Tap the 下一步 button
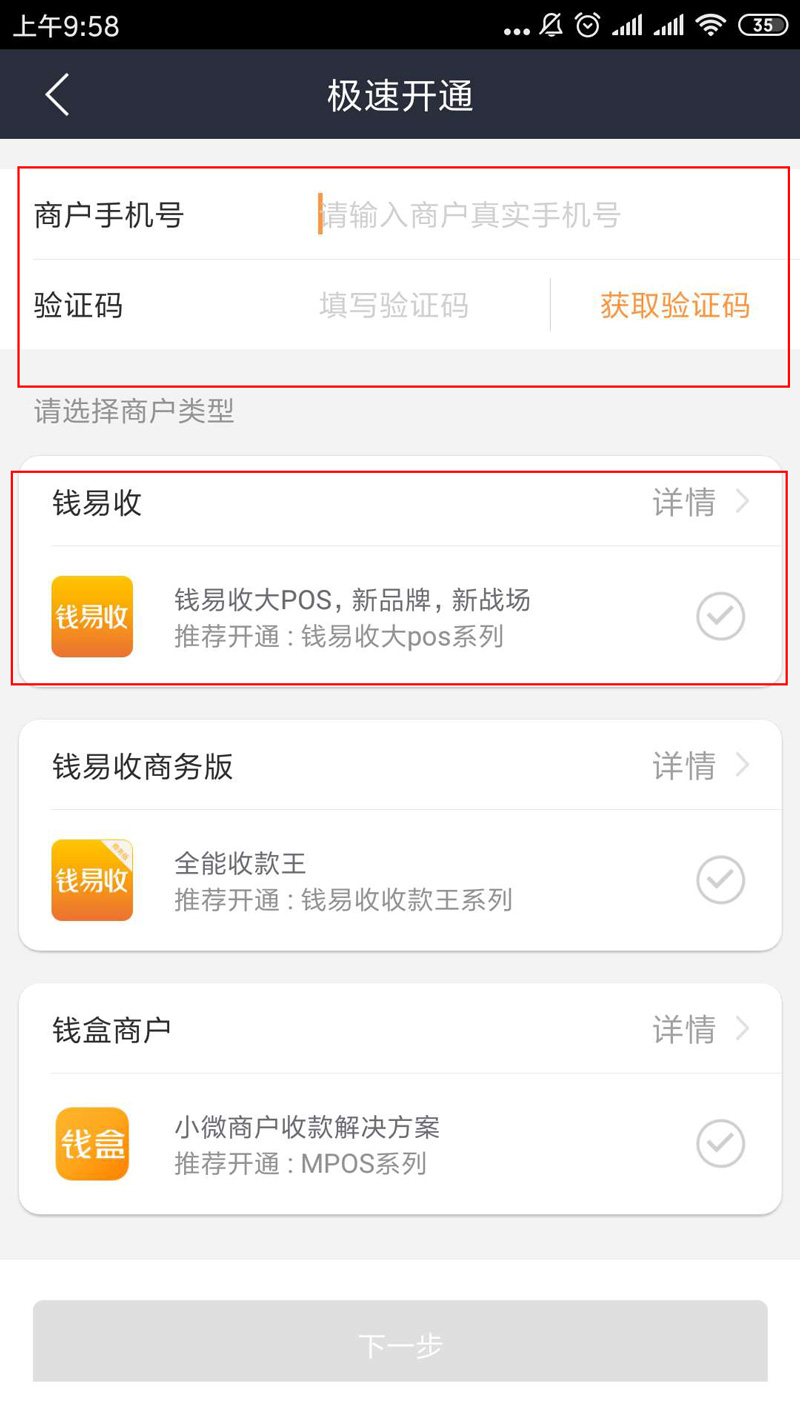800x1422 pixels. 400,1345
